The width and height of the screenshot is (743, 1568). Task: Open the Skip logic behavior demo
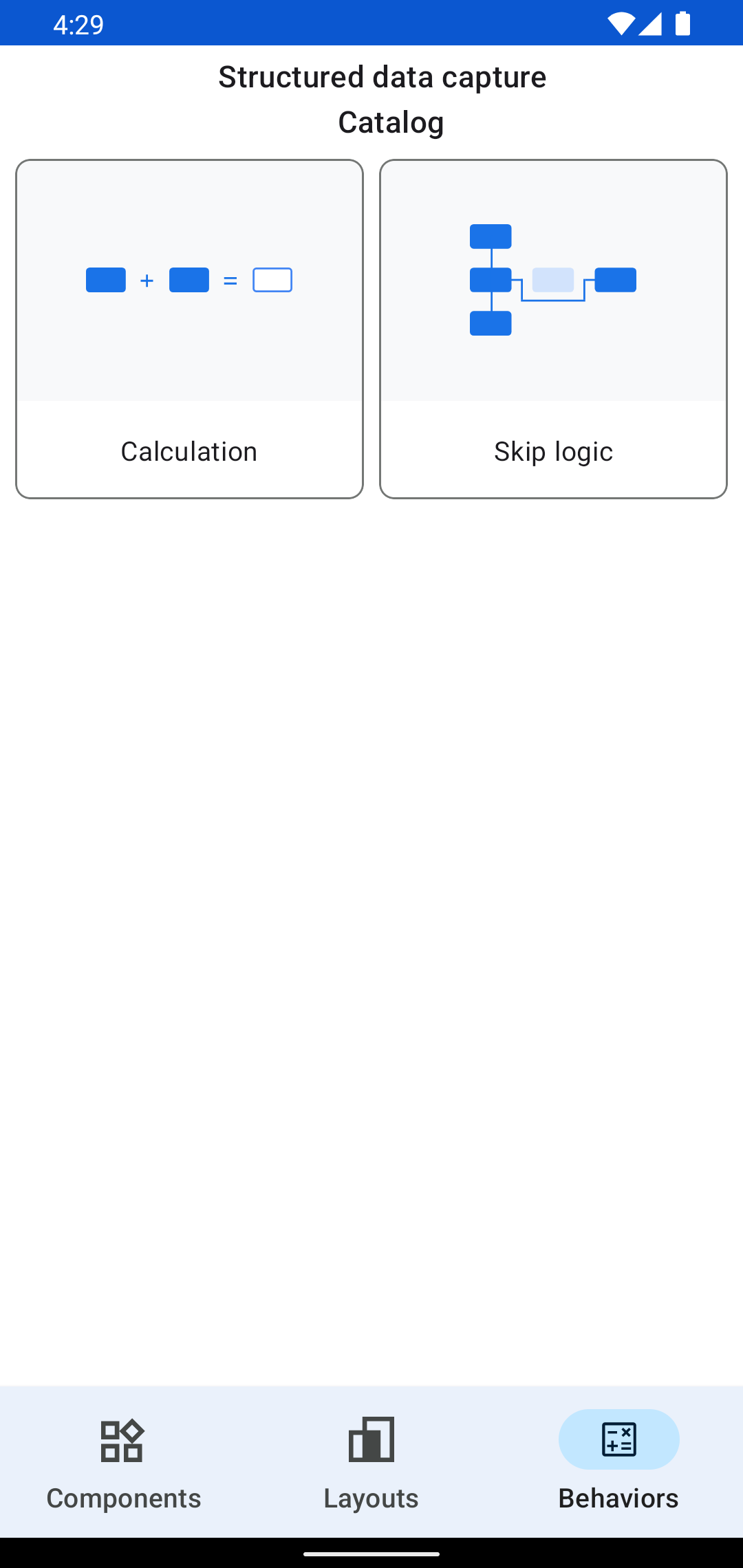pos(554,328)
